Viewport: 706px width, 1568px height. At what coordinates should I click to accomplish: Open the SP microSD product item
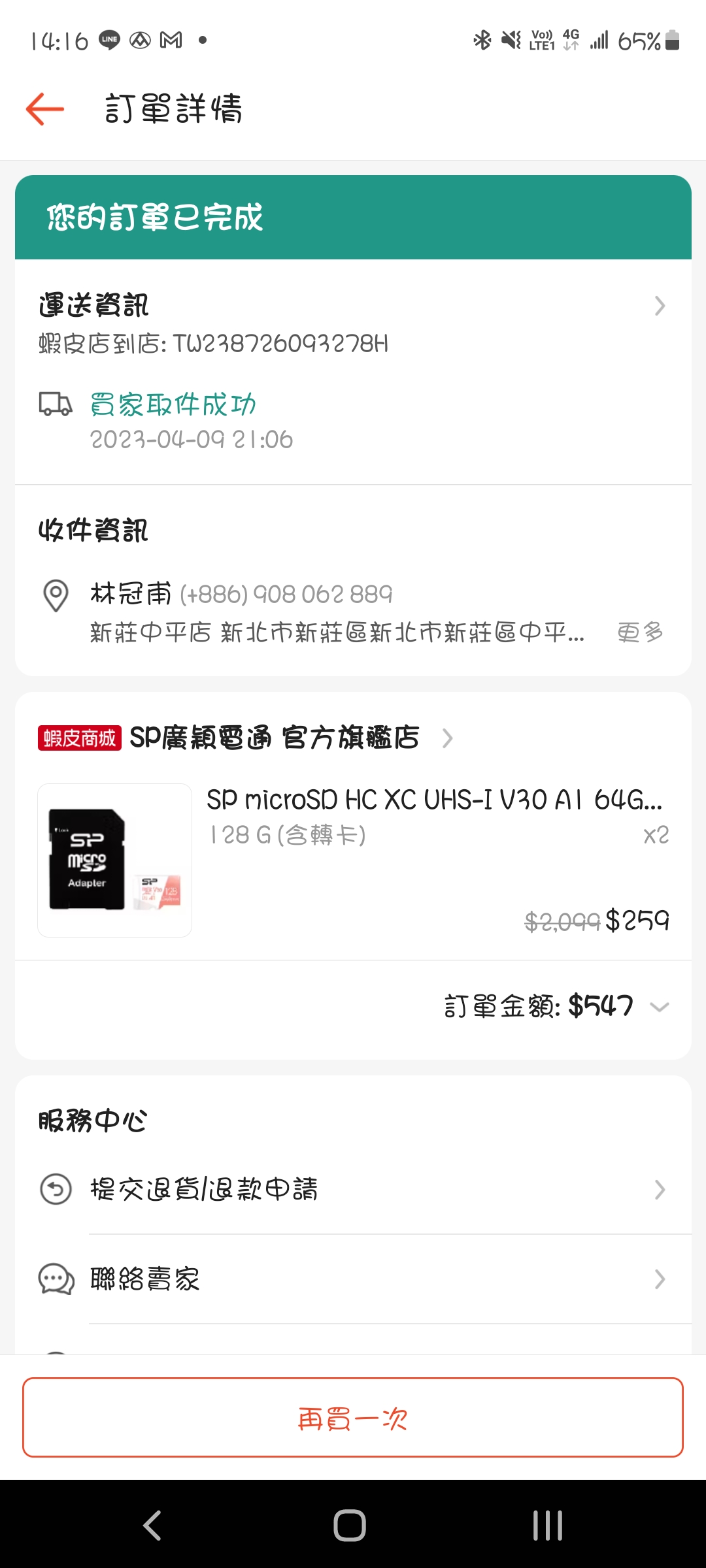(353, 860)
